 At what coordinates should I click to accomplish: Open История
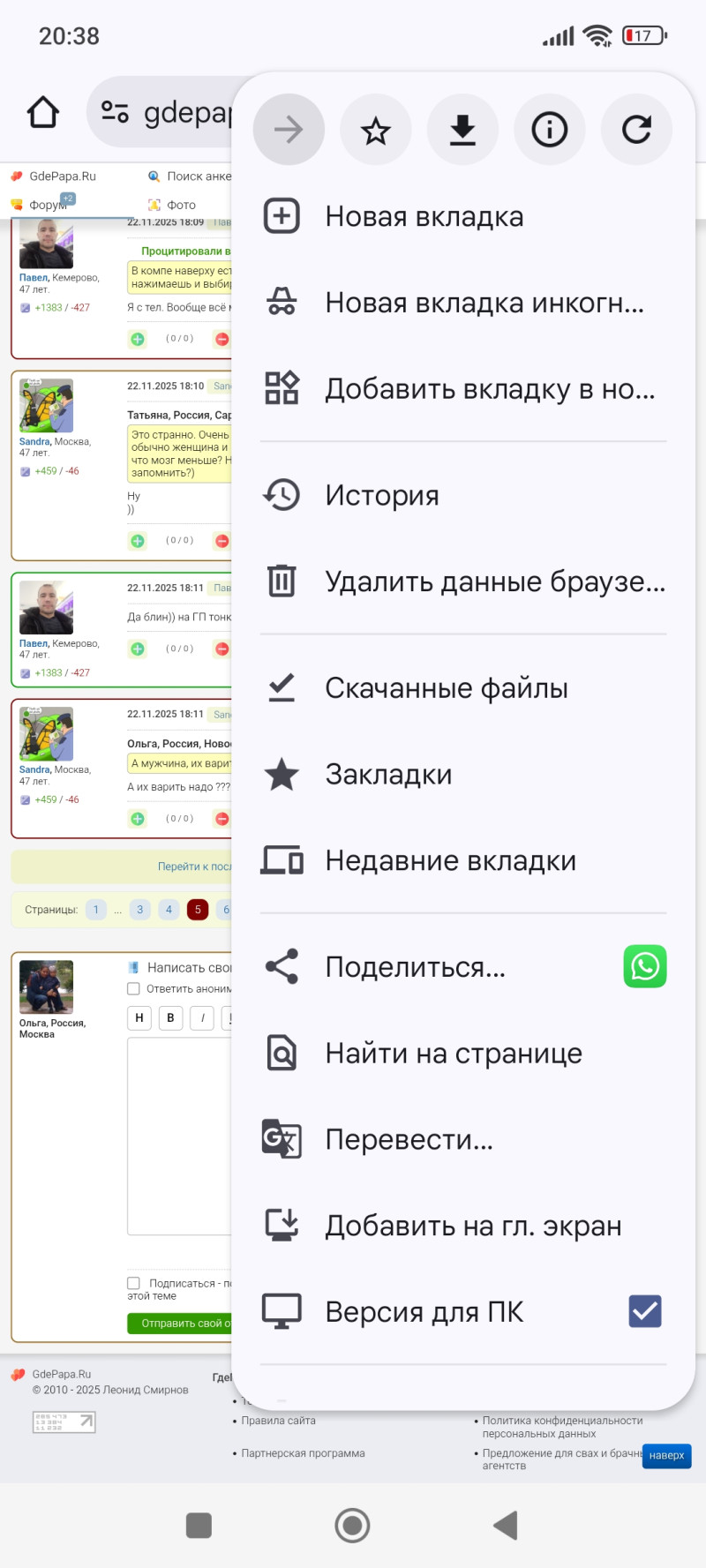click(381, 495)
